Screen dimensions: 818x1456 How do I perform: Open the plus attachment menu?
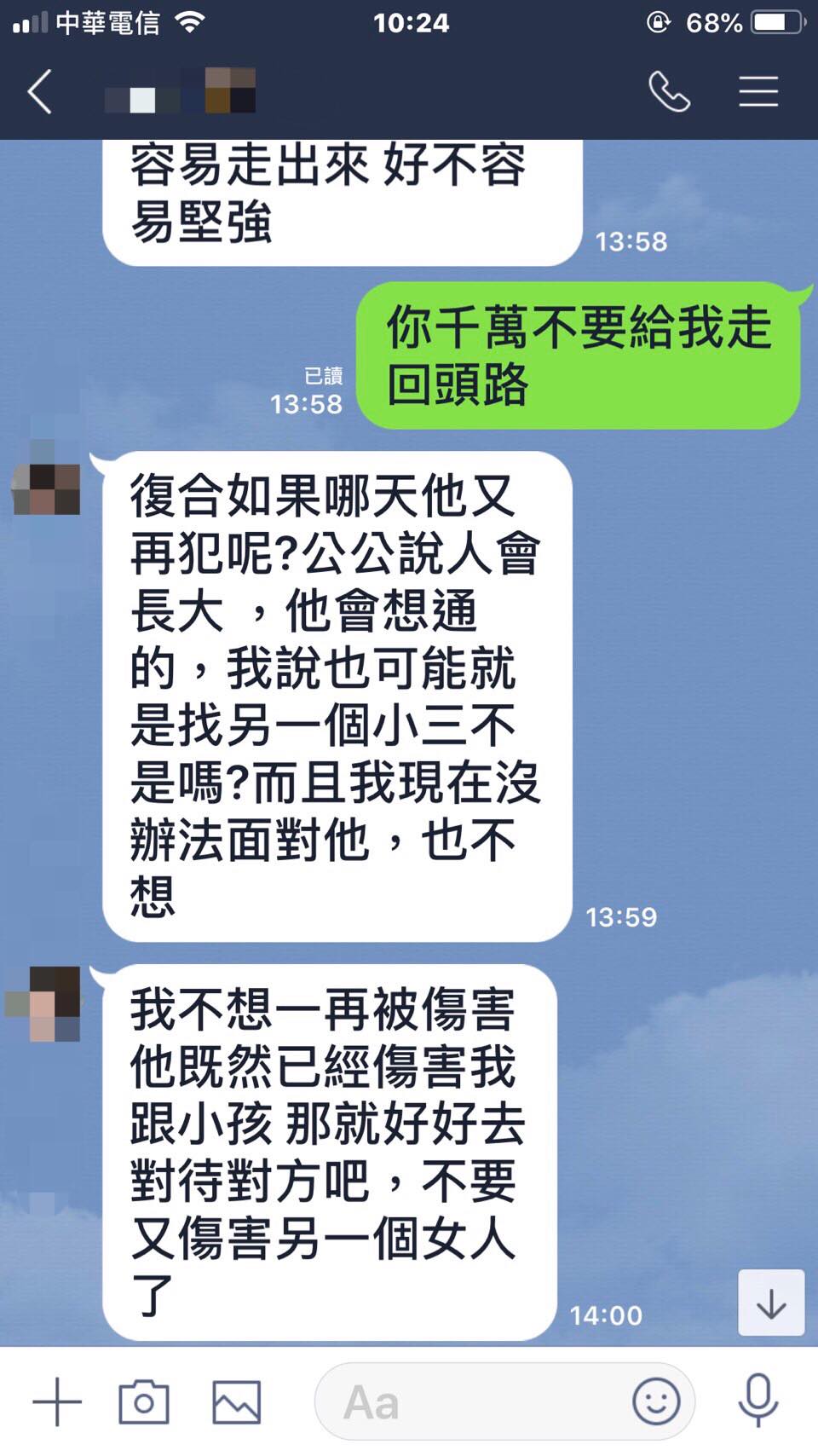tap(57, 1401)
